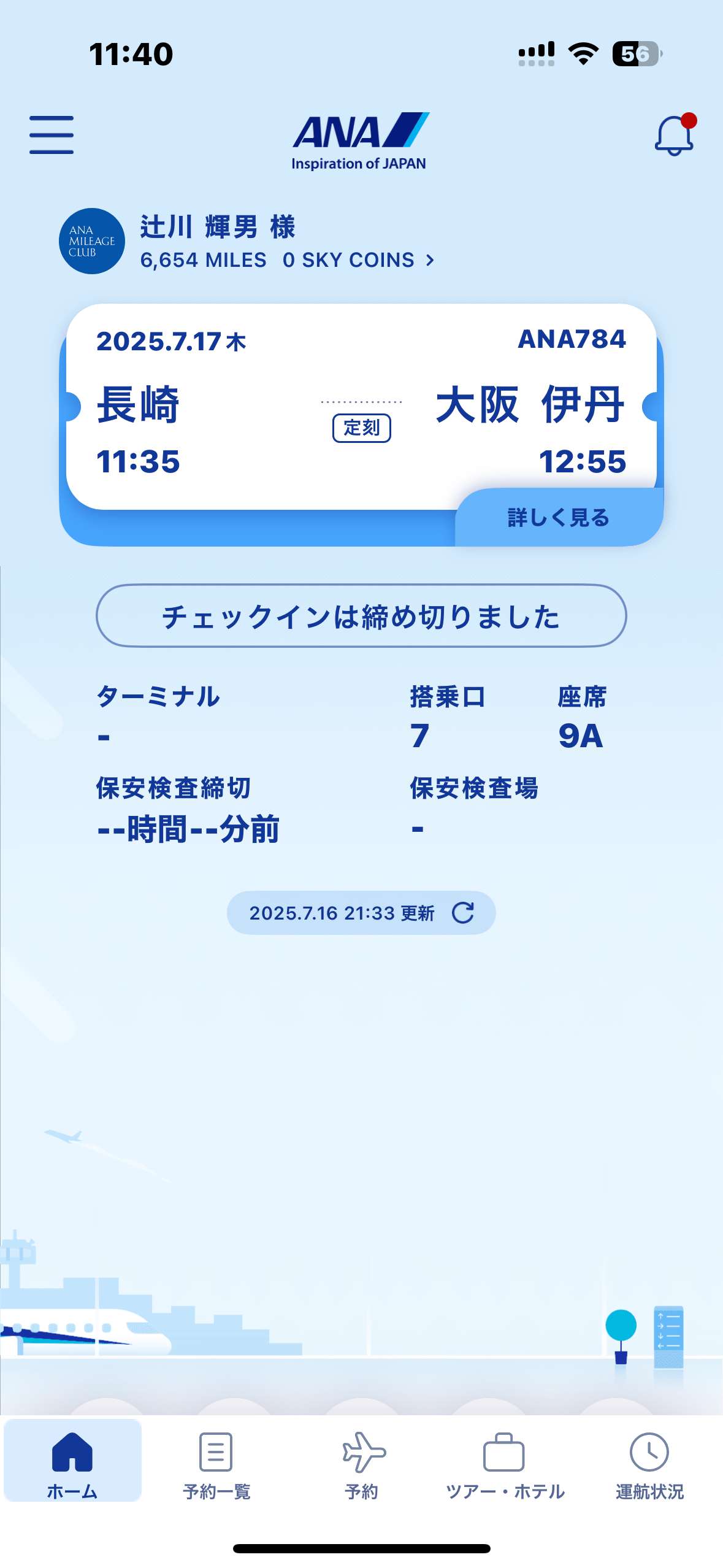Open the notifications bell
Screen dimensions: 723x1568
[673, 136]
